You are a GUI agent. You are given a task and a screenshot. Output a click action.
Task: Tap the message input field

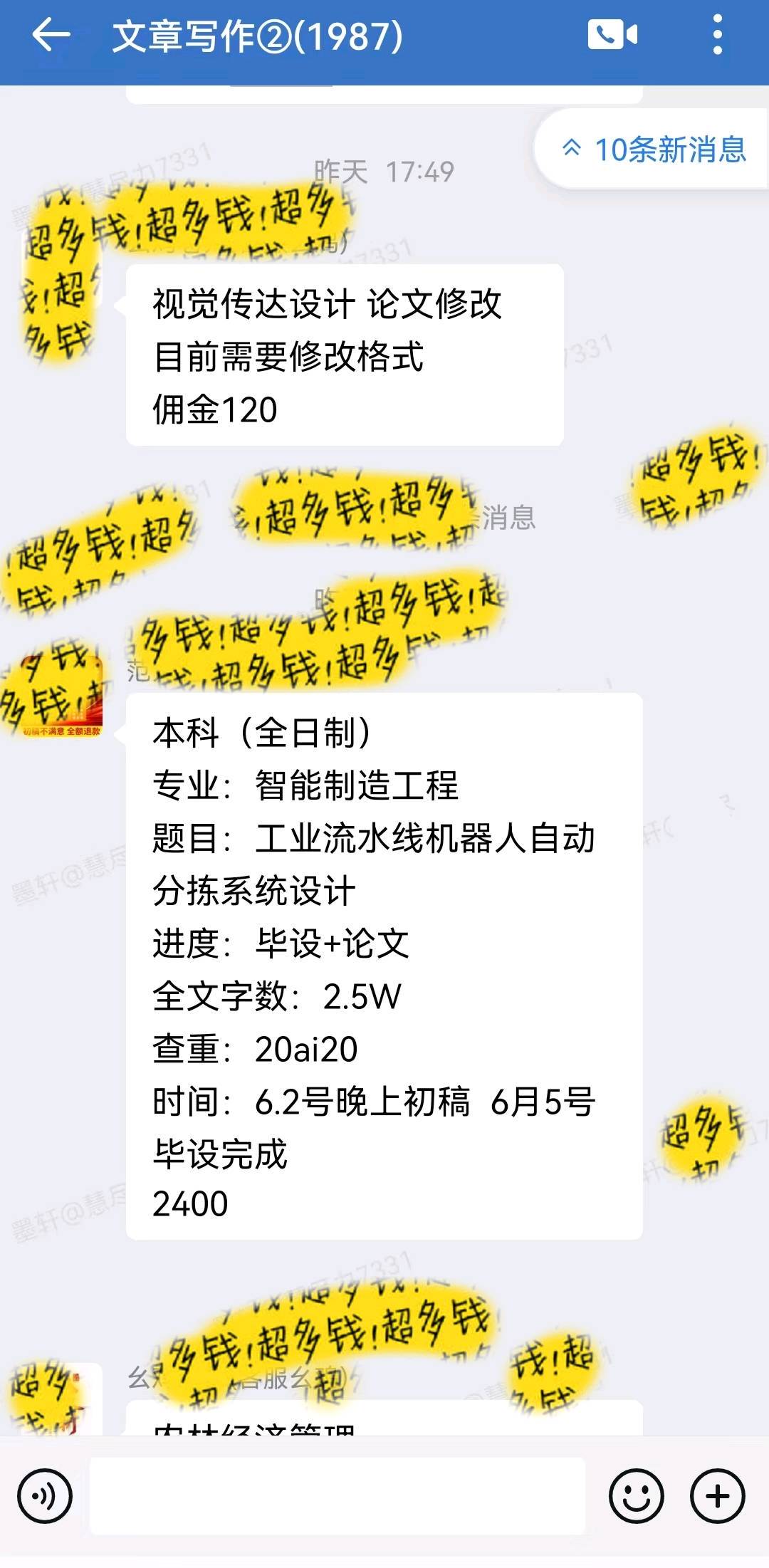click(338, 1496)
